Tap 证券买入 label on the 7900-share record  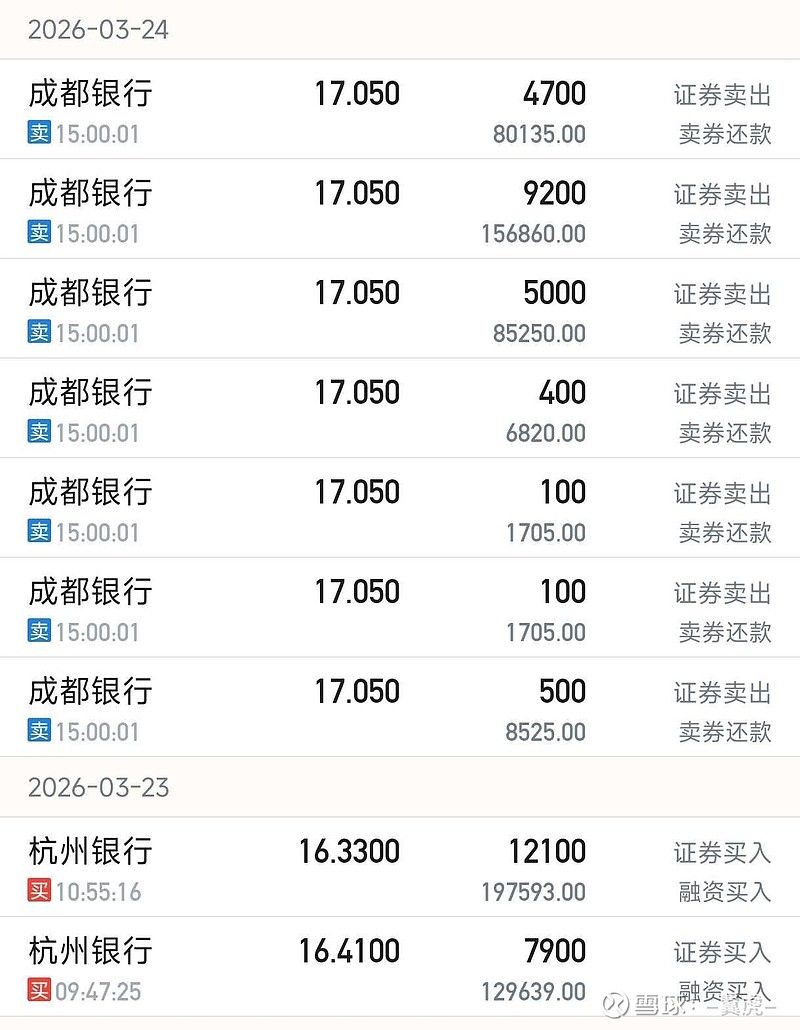[722, 952]
